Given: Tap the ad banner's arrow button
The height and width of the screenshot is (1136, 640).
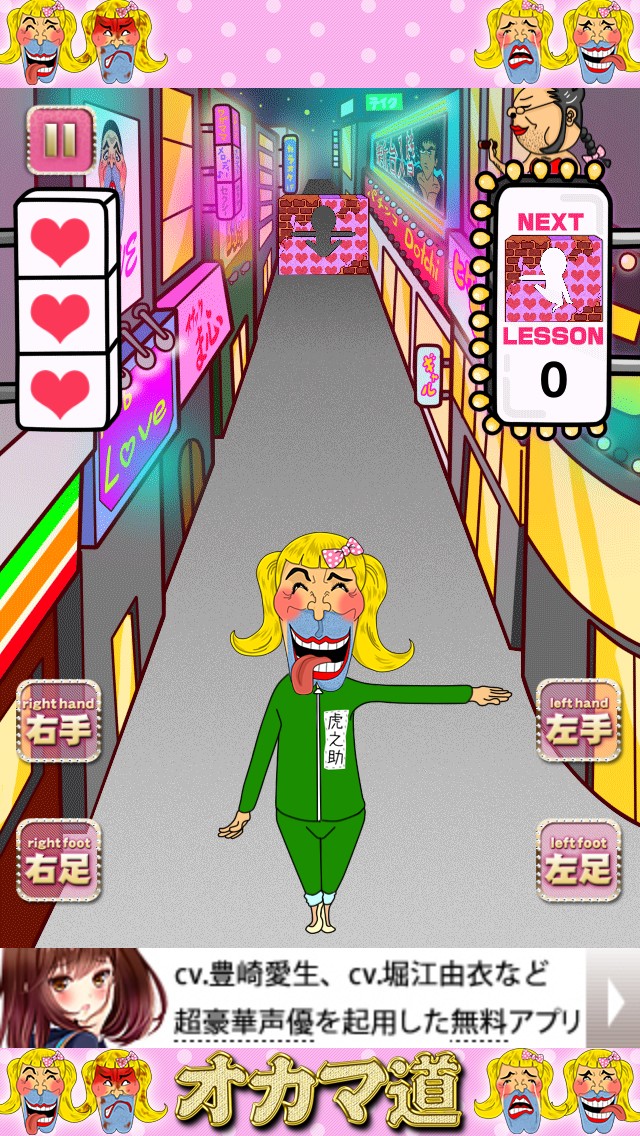Looking at the screenshot, I should coord(614,997).
